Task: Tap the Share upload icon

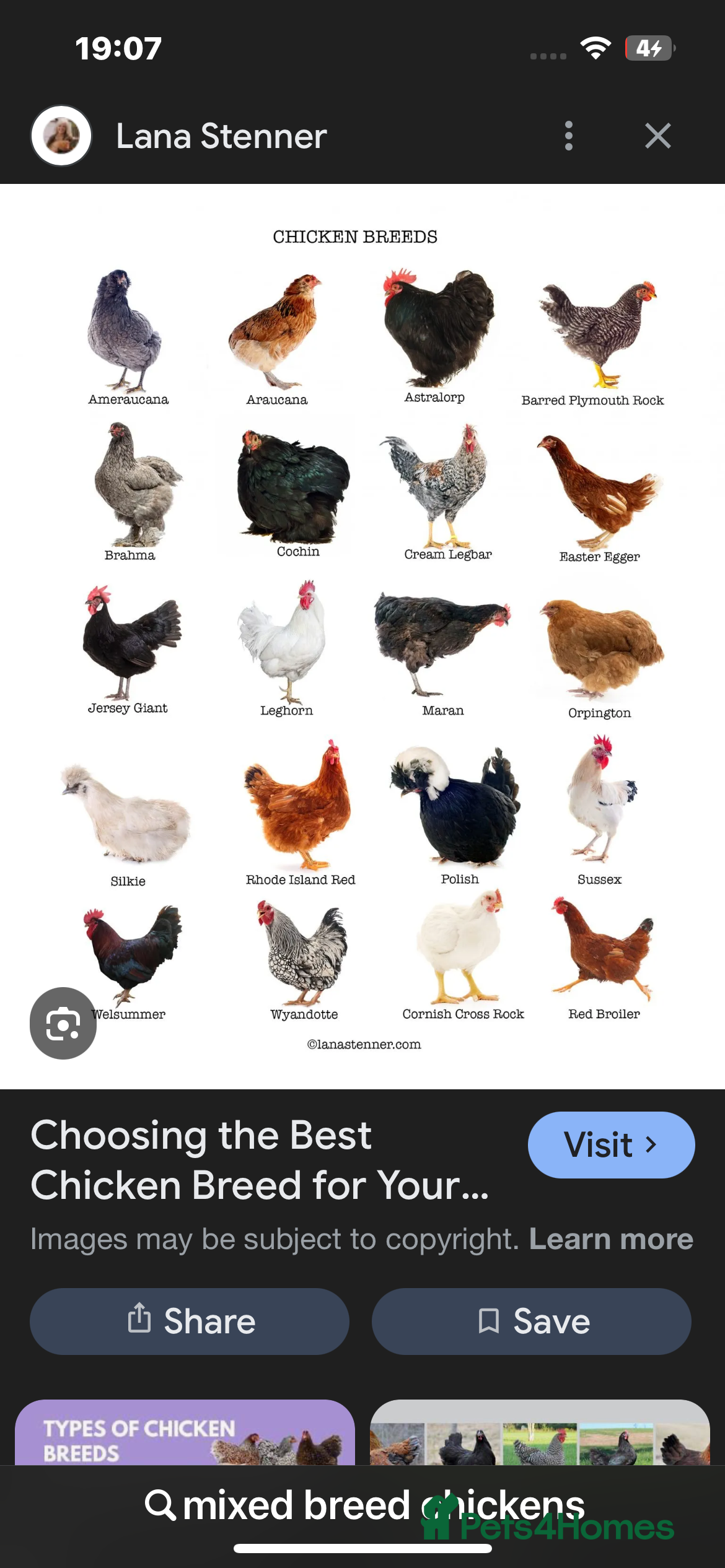Action: 141,1320
